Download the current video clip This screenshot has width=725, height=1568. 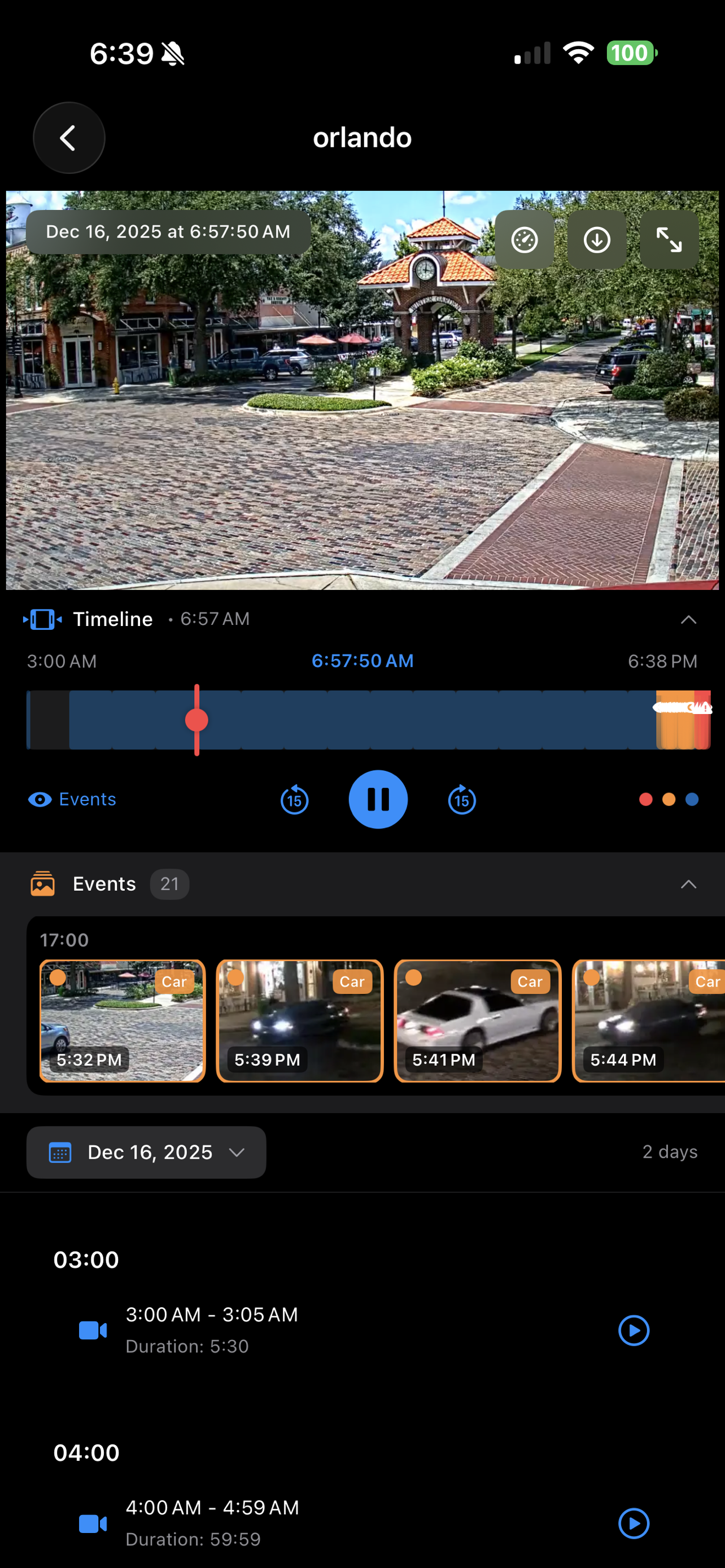597,240
